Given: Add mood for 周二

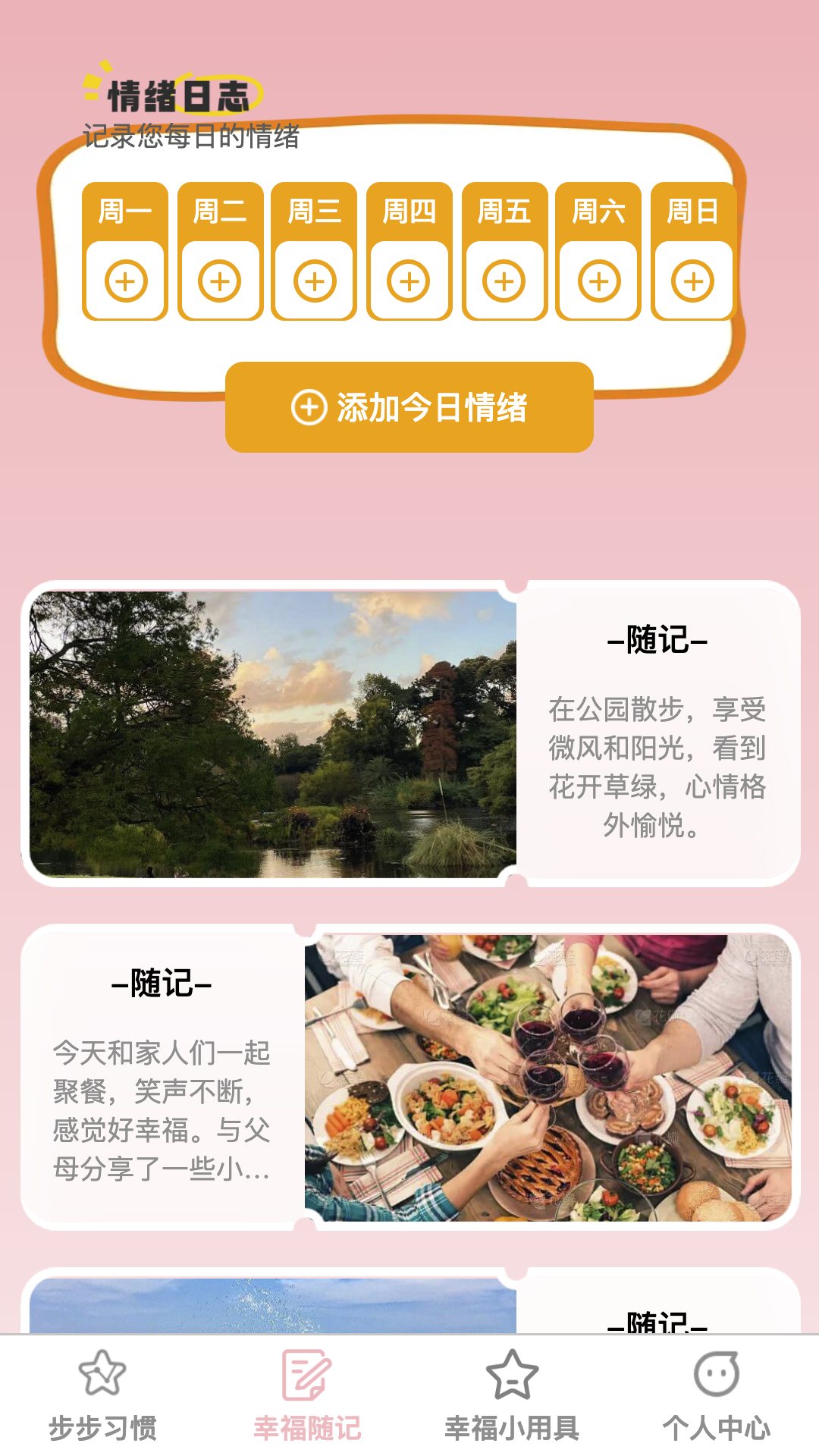Looking at the screenshot, I should click(220, 281).
